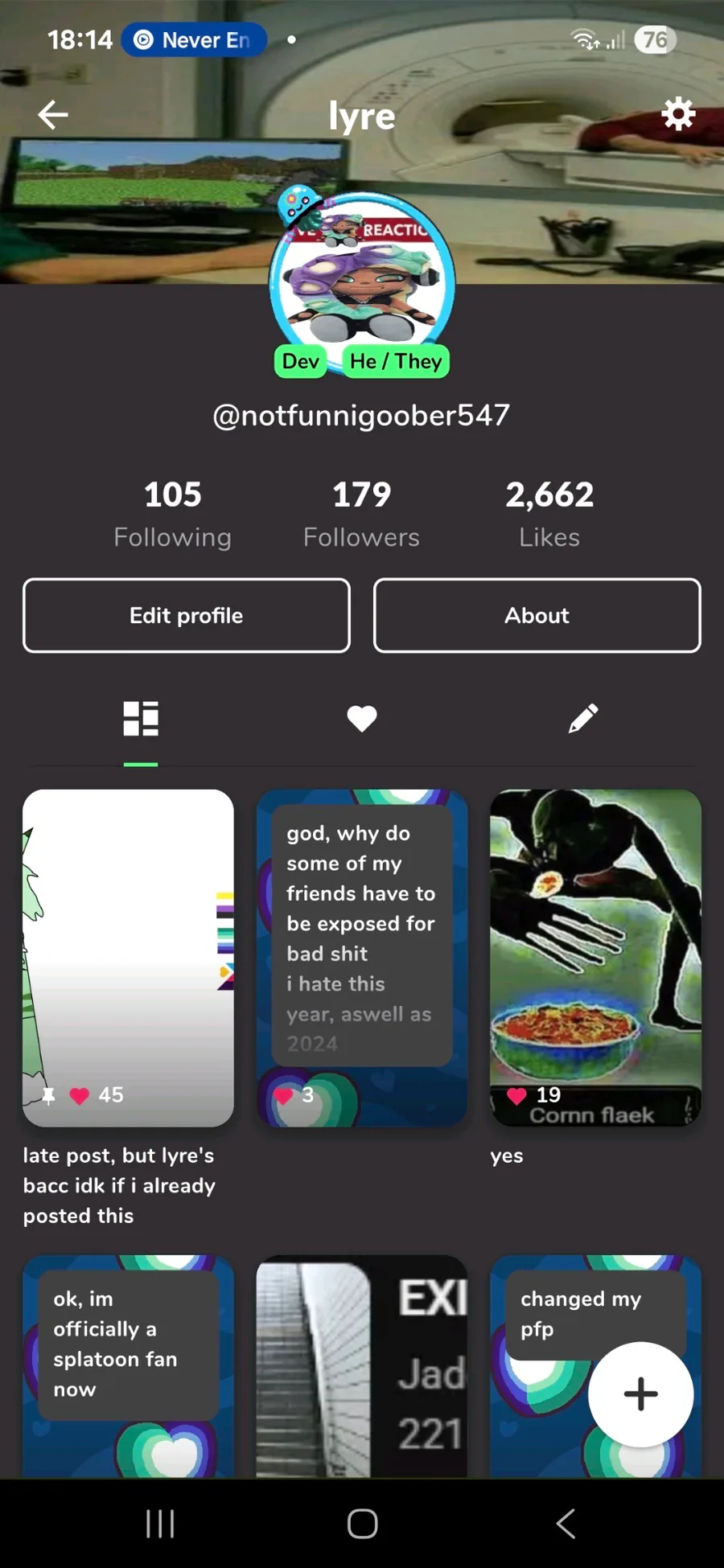Open the post with the staircase image
The height and width of the screenshot is (1568, 724).
pos(362,1366)
